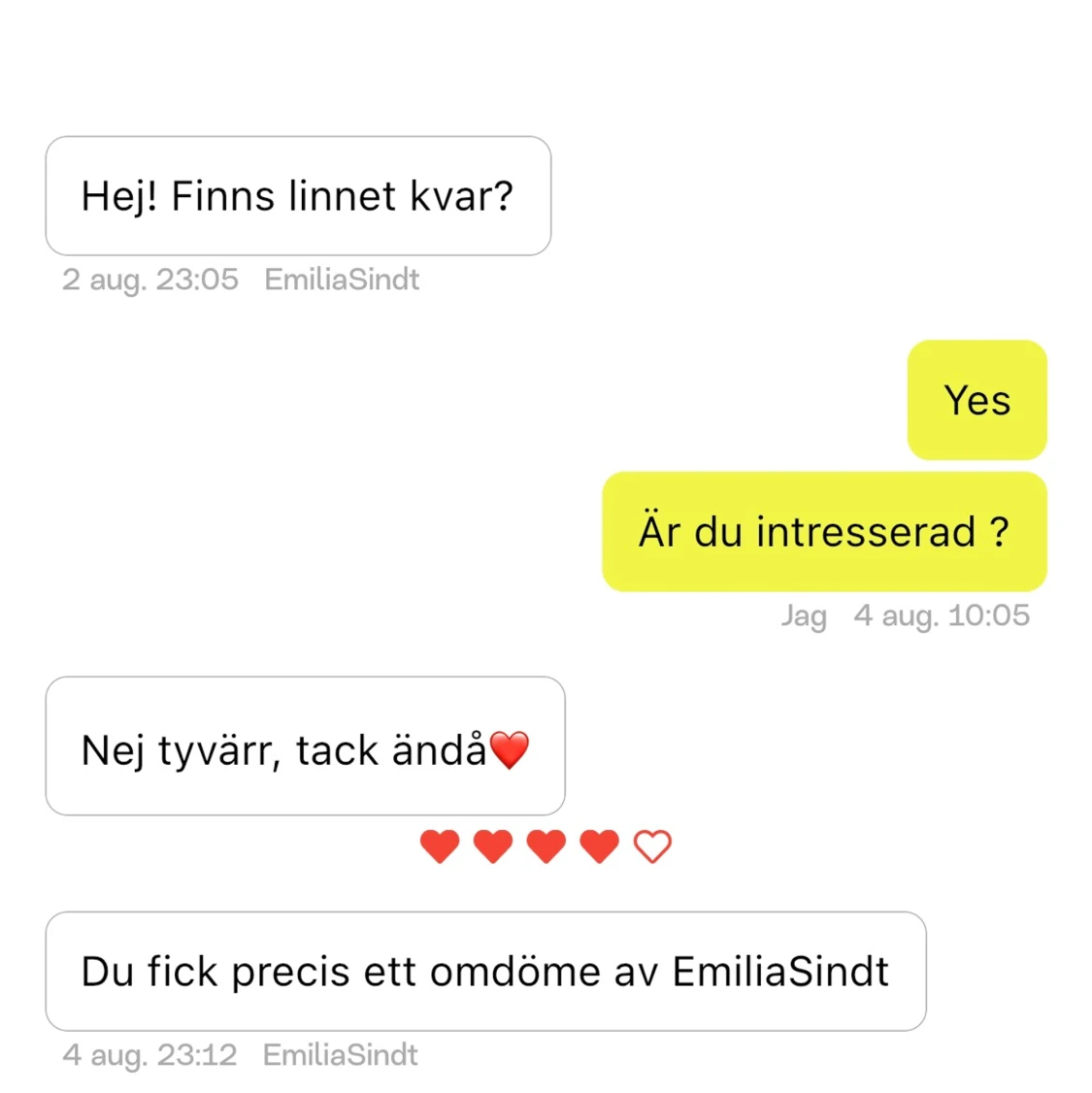
Task: Select the first red heart in the rating
Action: click(x=440, y=845)
